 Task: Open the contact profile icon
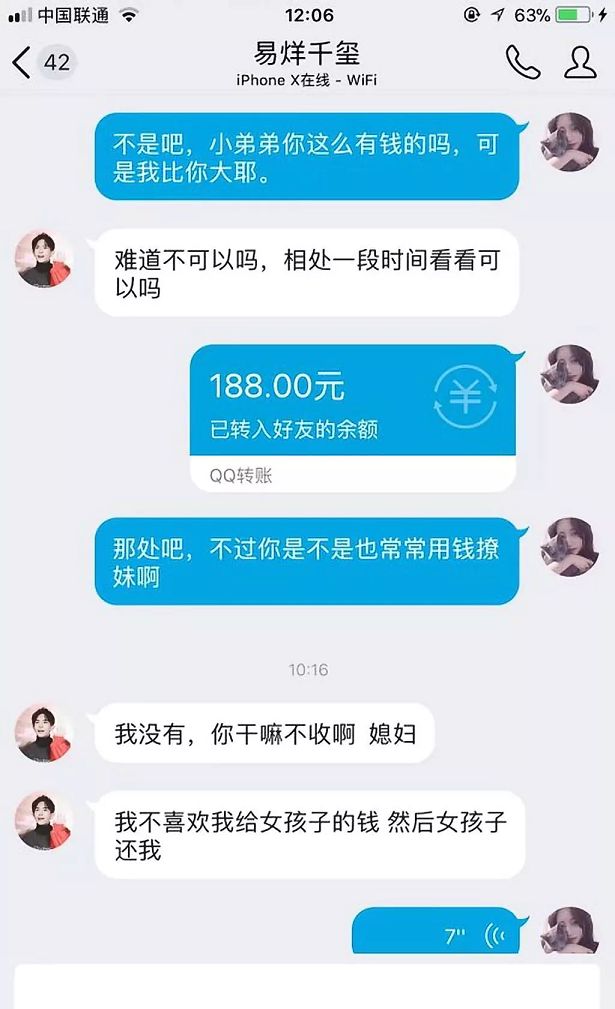[580, 62]
